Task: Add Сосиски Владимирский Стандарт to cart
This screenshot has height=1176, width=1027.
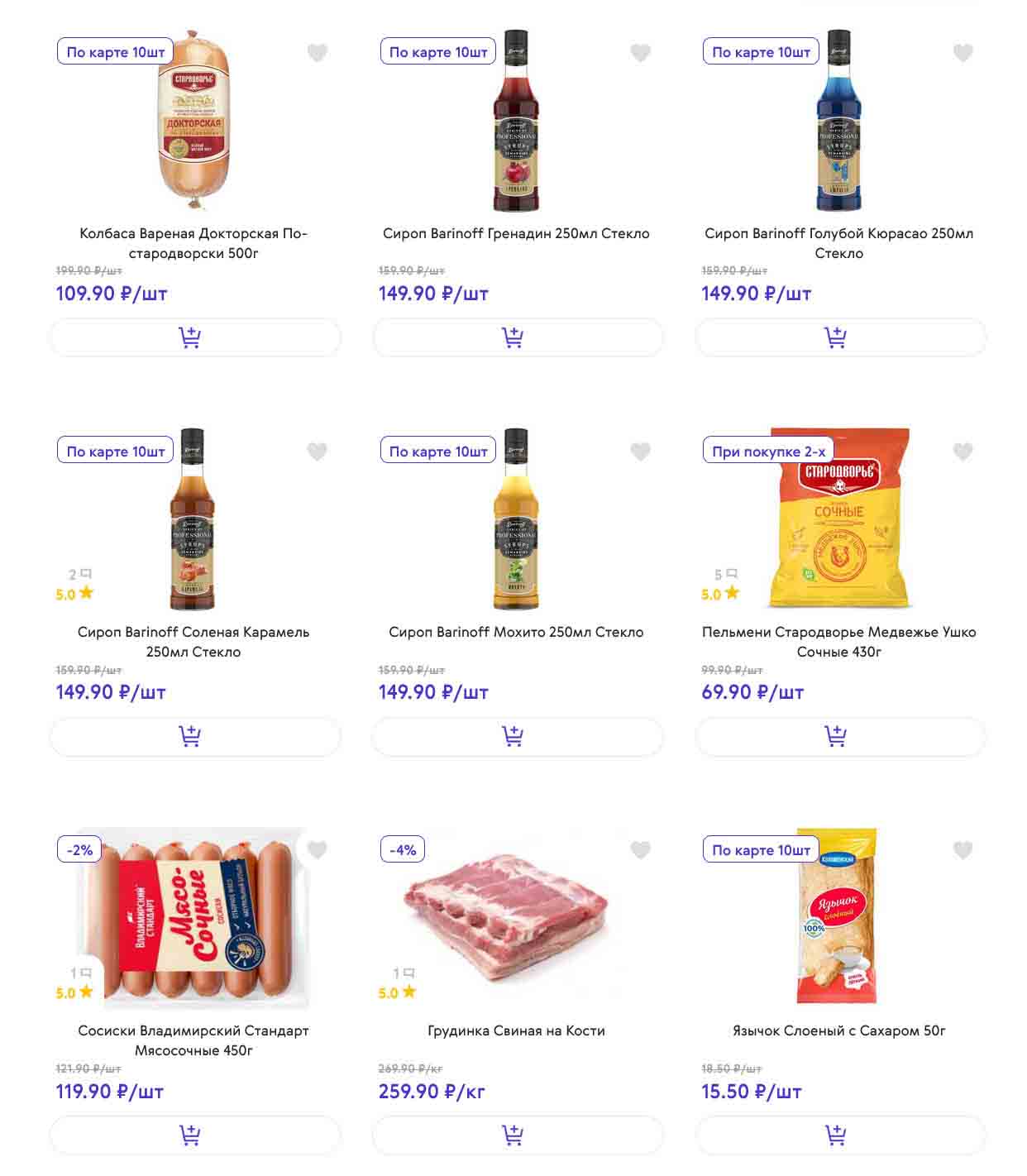Action: coord(195,1135)
